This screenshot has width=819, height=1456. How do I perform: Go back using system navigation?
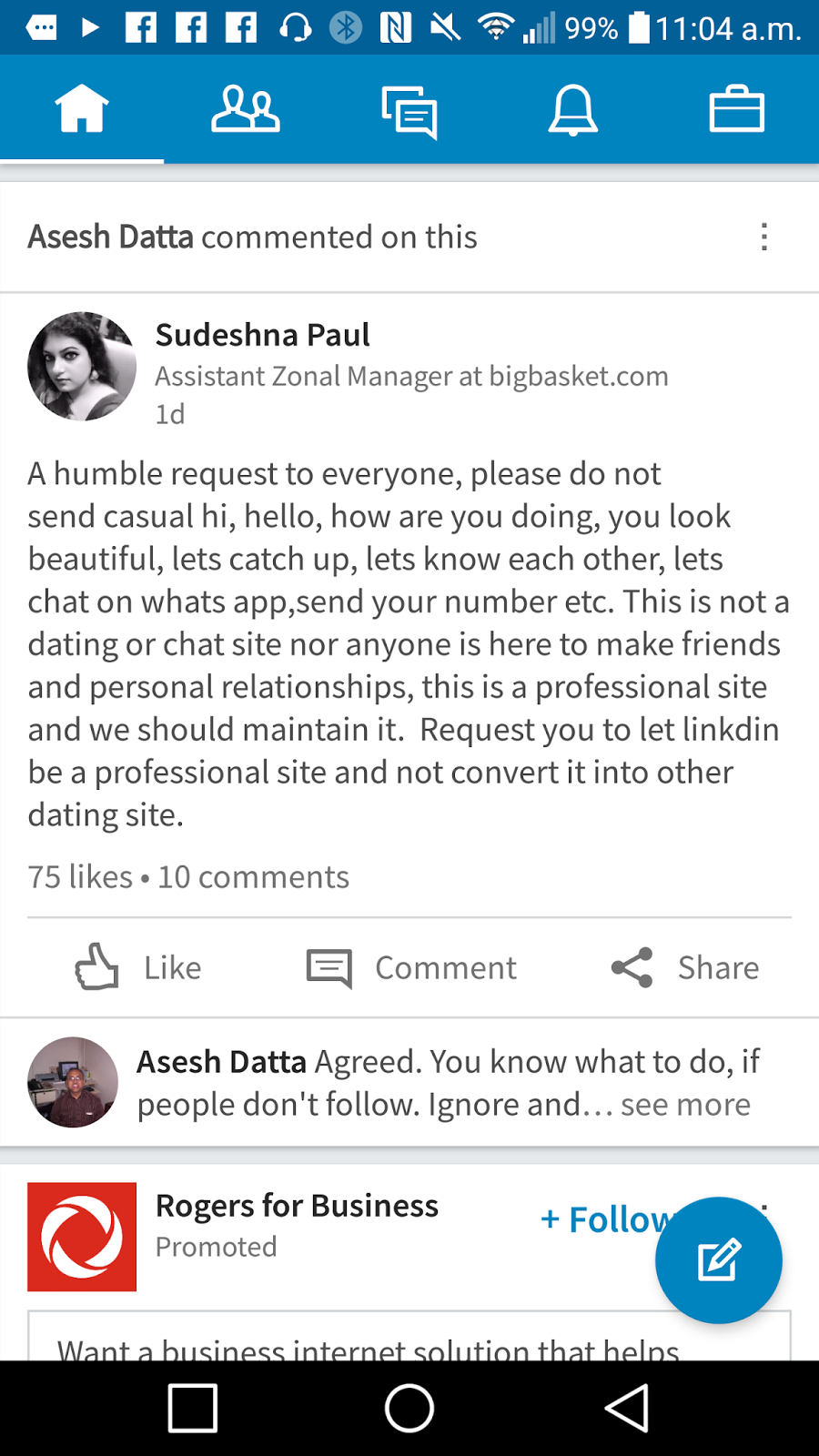(x=627, y=1409)
